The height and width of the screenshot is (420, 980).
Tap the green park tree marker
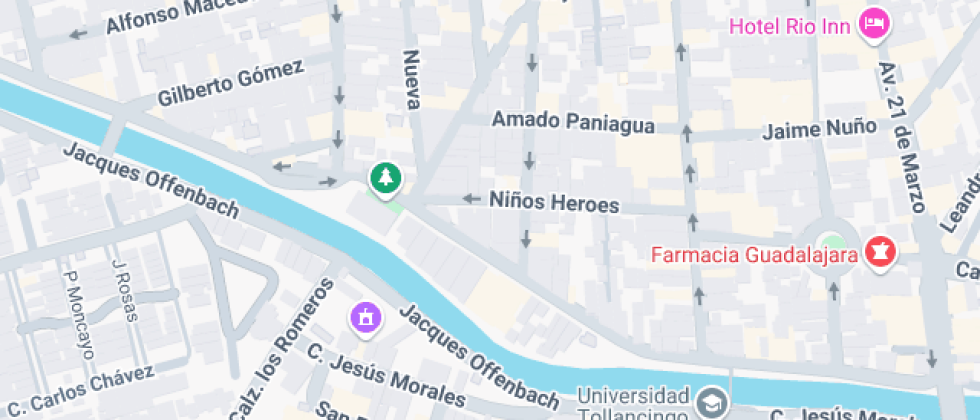[x=385, y=179]
